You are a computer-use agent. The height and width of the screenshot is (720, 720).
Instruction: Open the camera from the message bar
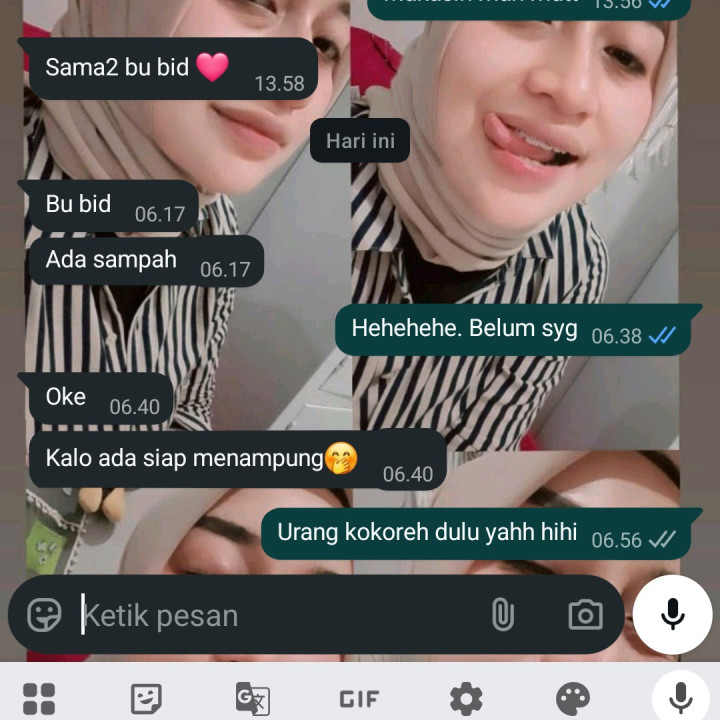(x=585, y=615)
